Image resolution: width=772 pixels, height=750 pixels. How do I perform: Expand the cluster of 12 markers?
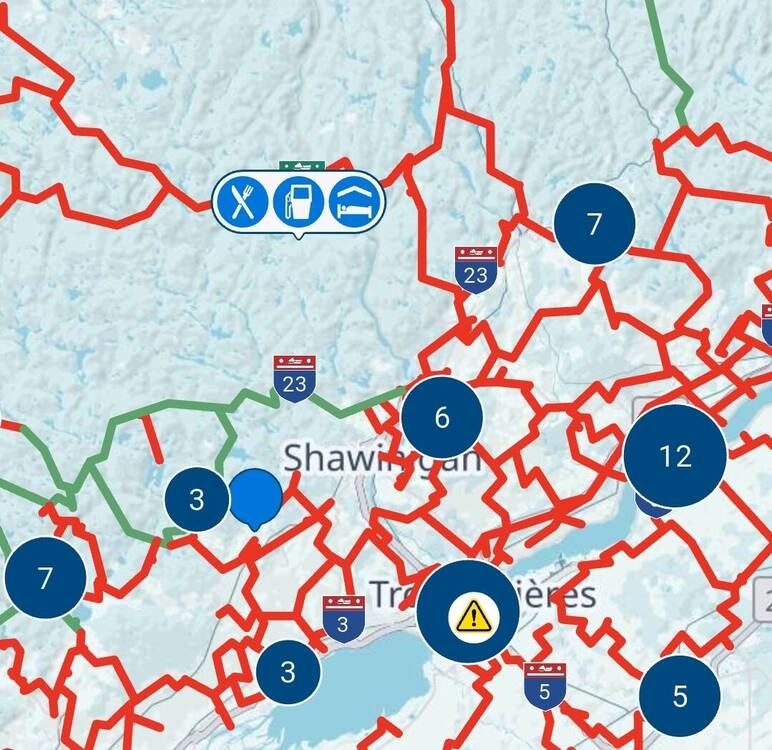(675, 456)
